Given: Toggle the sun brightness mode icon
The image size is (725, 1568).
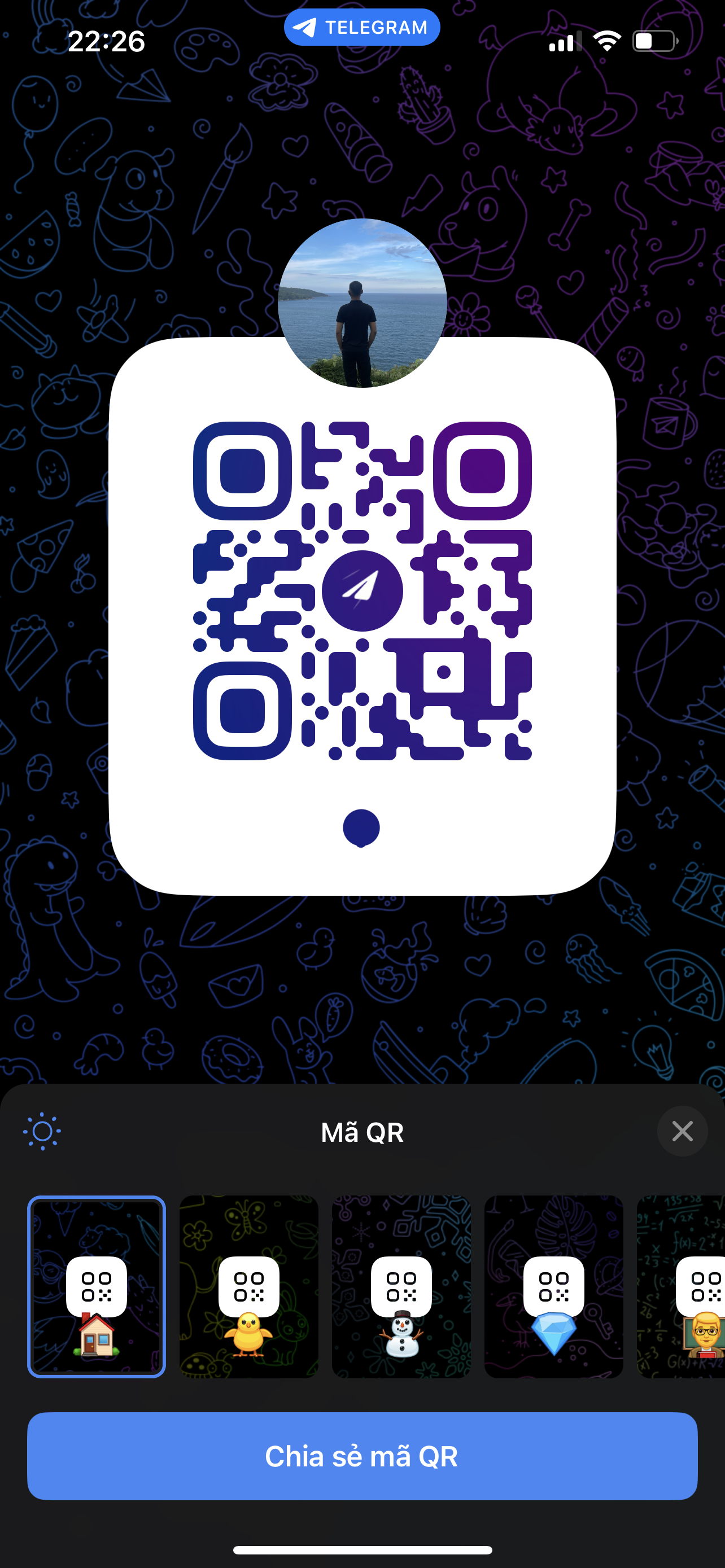Looking at the screenshot, I should tap(42, 1132).
